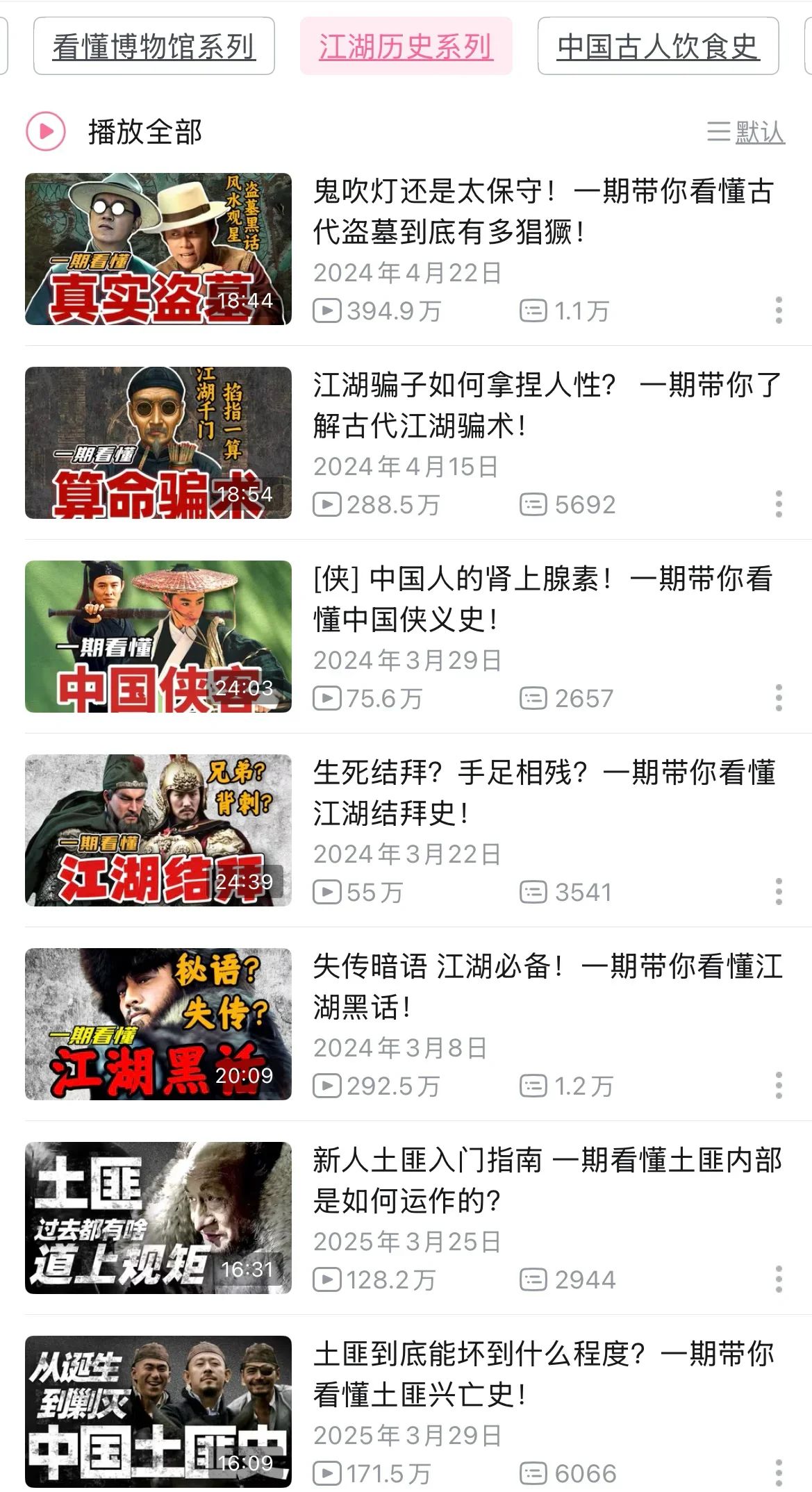Tap the three-dot menu for 江湖黑话 video
Viewport: 812px width, 1492px height.
tap(779, 1085)
